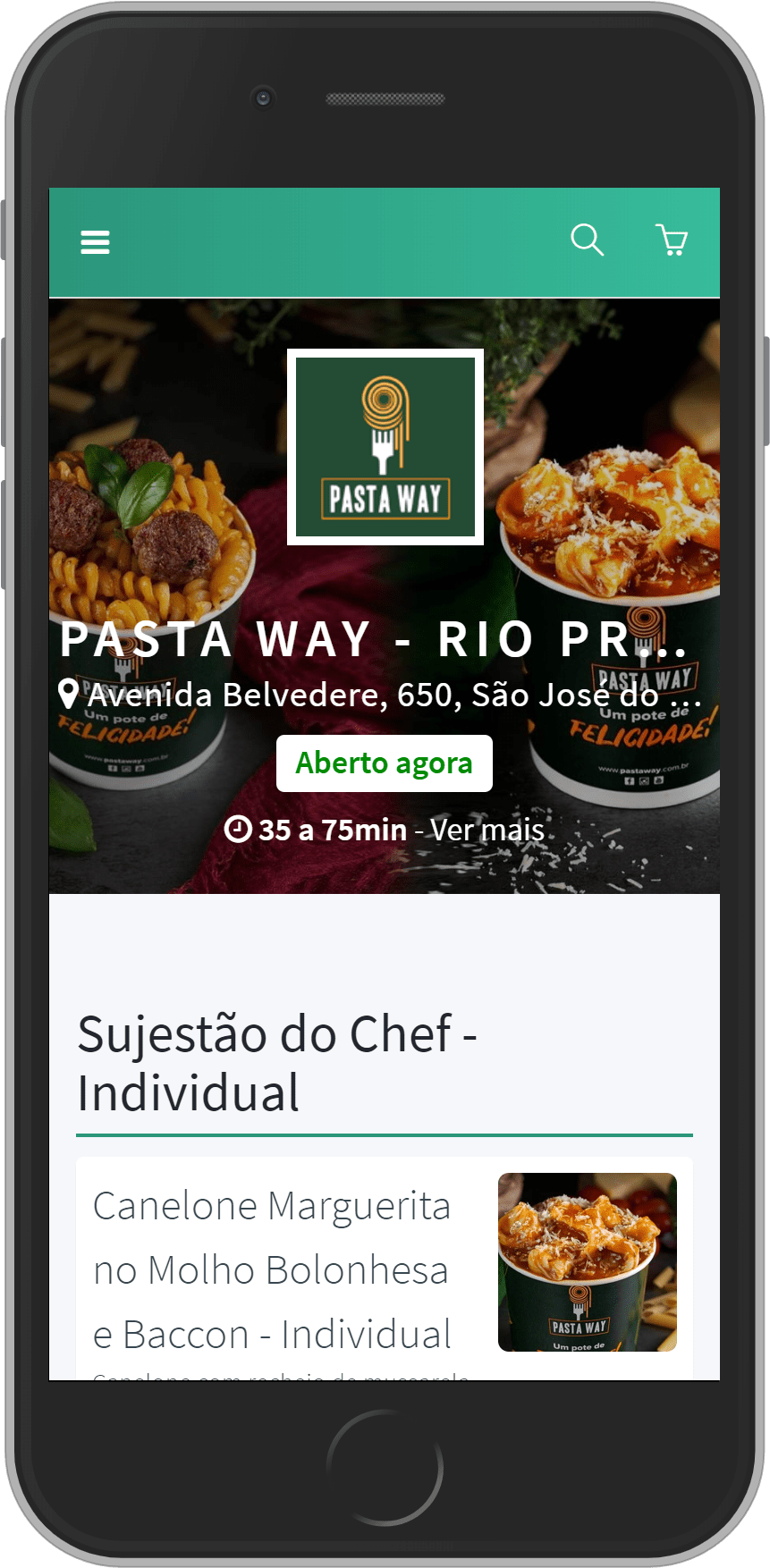
Task: Select the Pasta Way logo square
Action: [385, 448]
